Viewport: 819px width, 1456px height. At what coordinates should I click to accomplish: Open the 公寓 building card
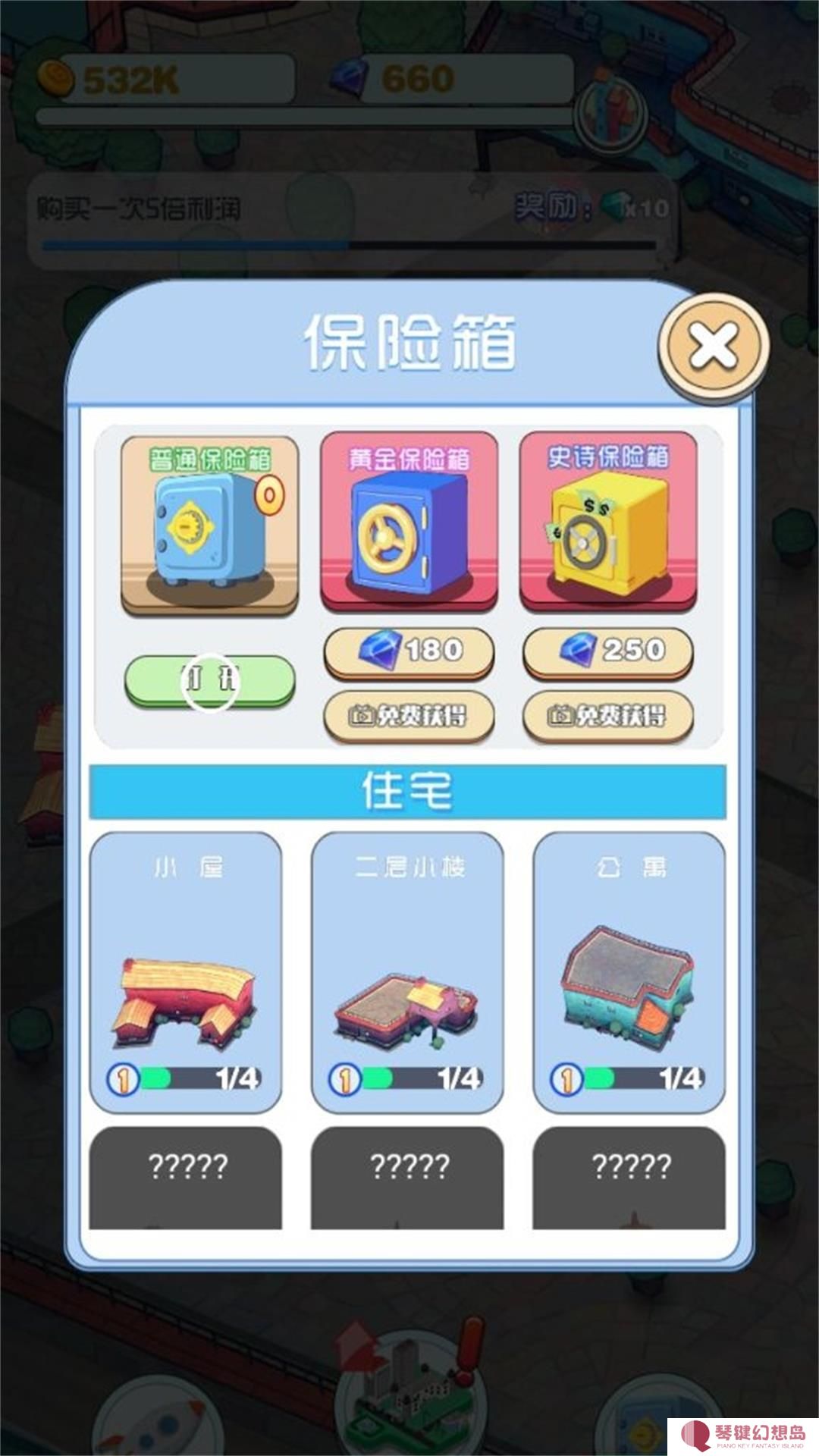coord(629,972)
